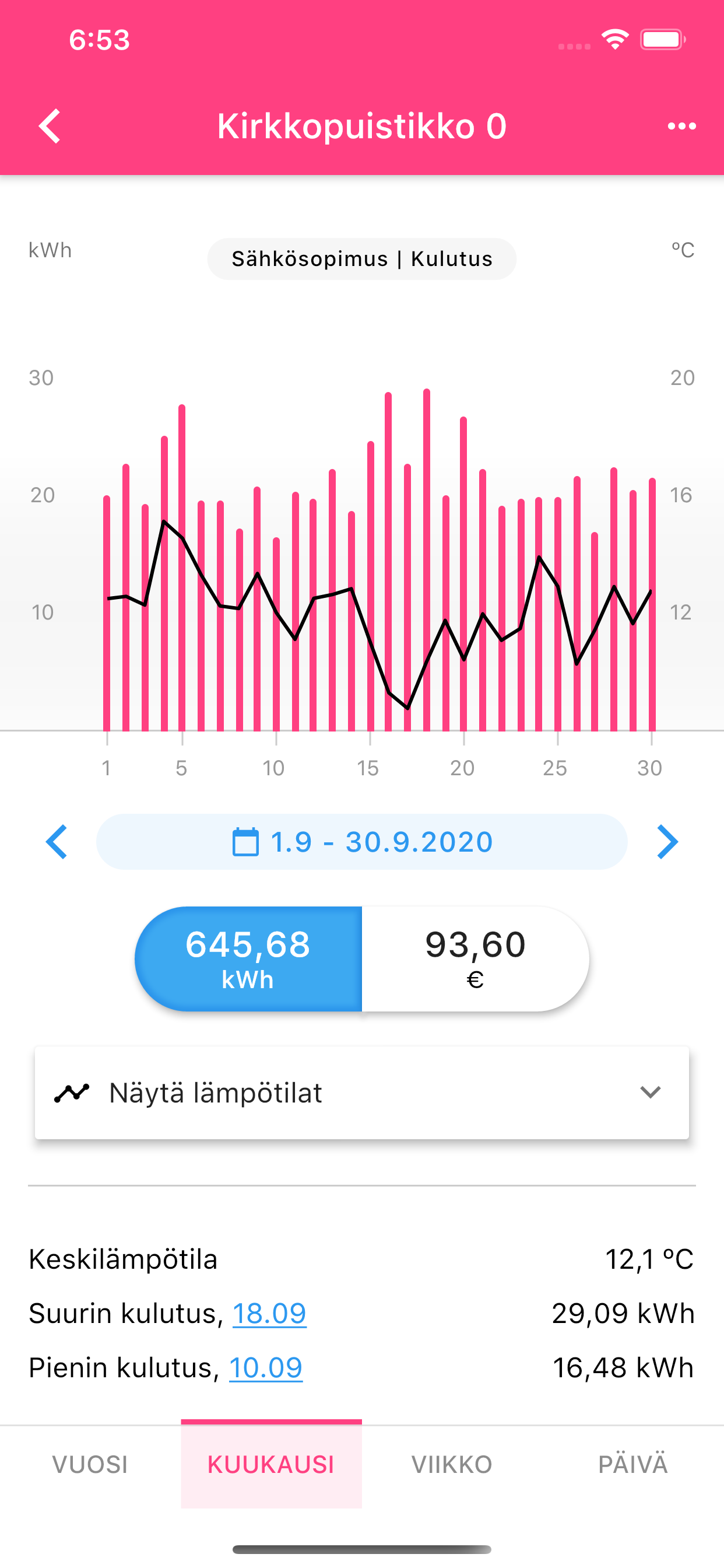Open the lowest consumption date 10.09
Screen dimensions: 724x1568
click(x=266, y=1367)
